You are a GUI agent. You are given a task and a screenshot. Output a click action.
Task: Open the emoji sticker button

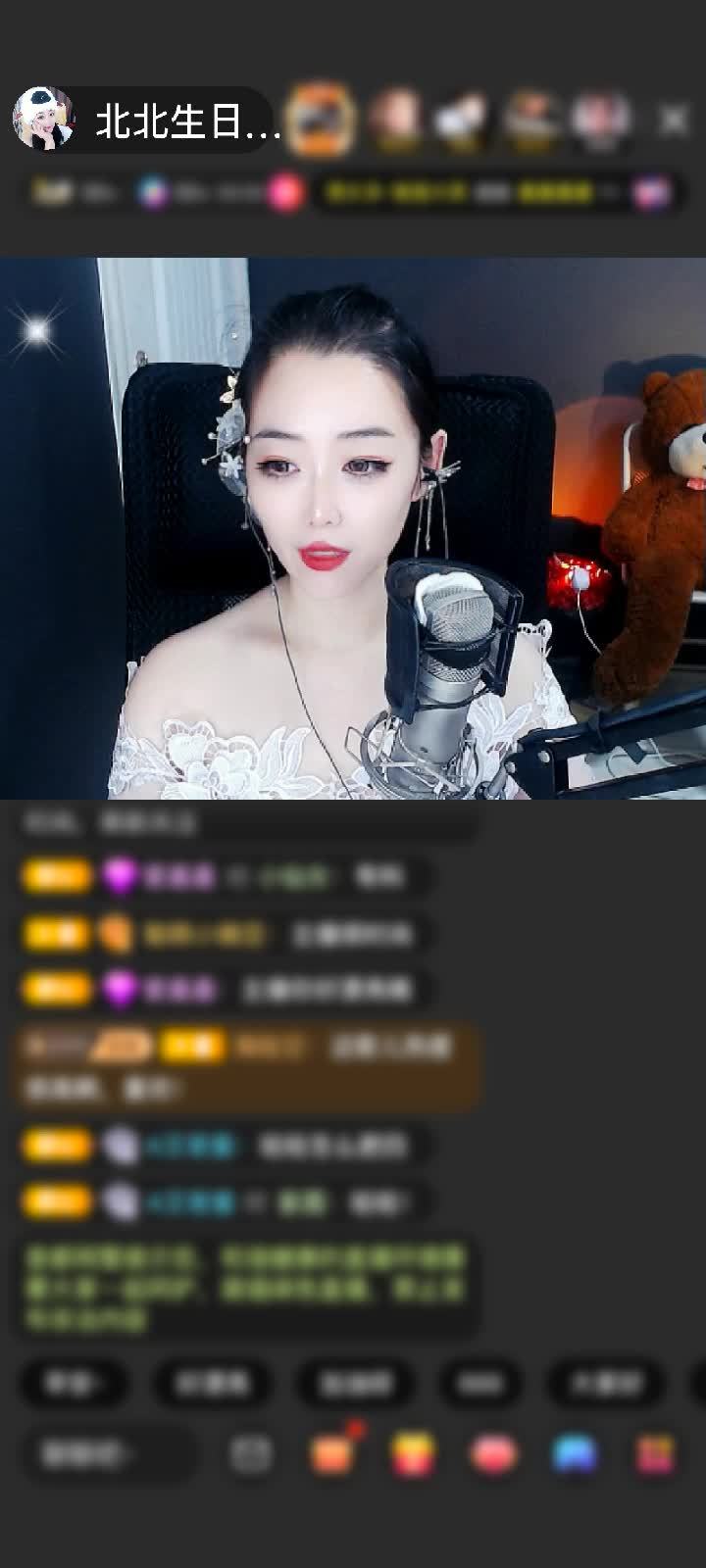(x=251, y=1455)
